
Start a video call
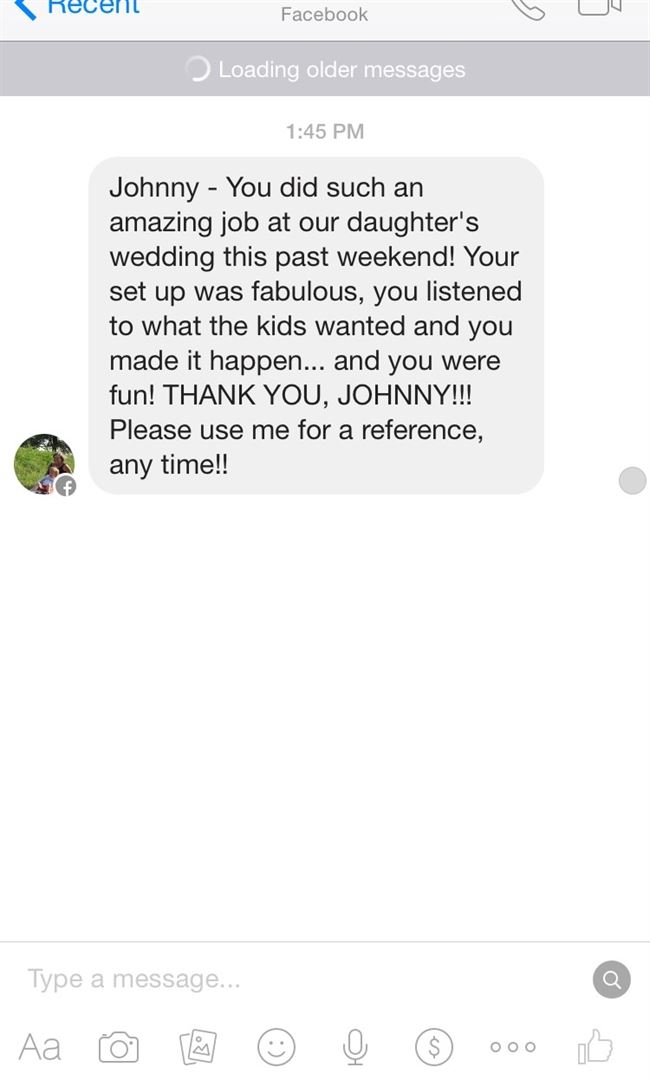click(x=599, y=8)
